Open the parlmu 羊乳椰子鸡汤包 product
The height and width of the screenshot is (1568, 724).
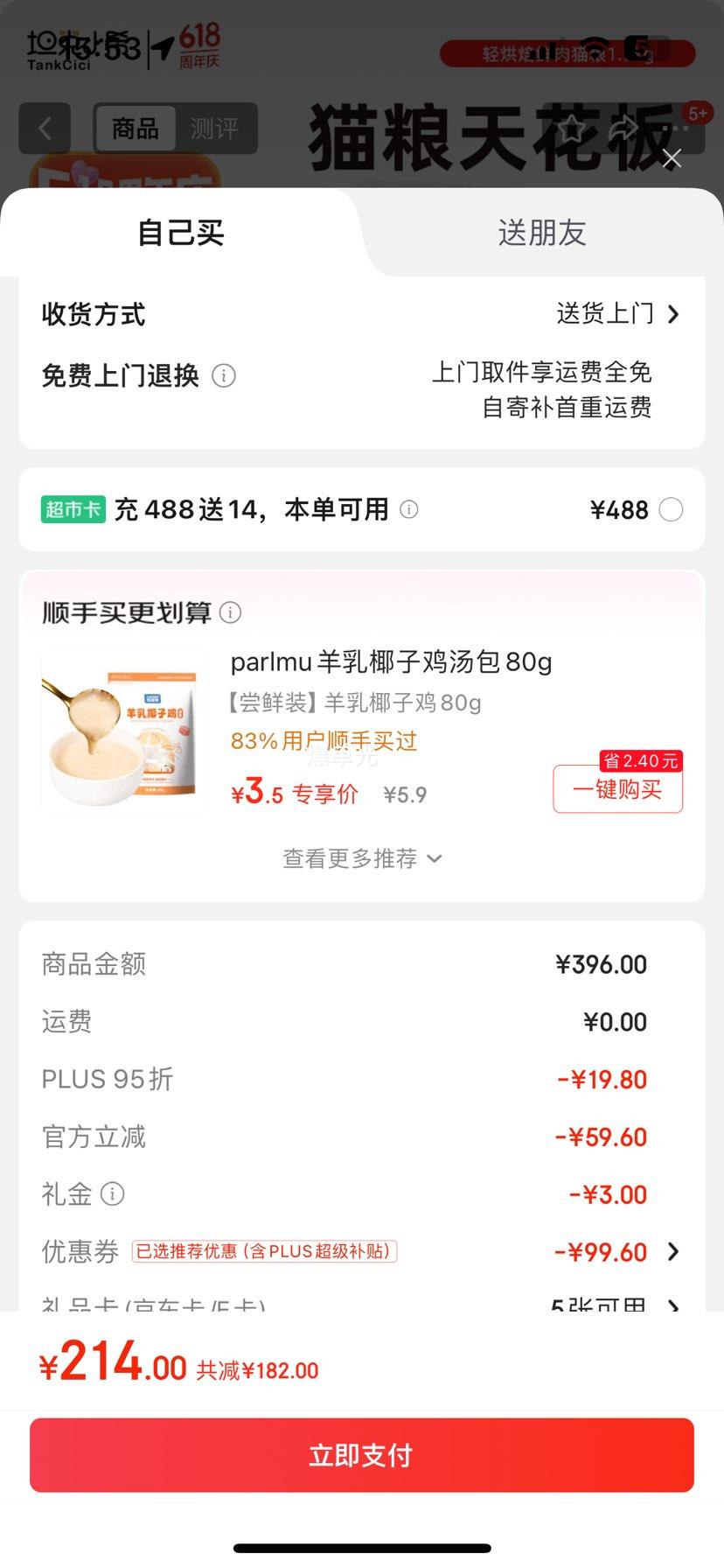[390, 662]
